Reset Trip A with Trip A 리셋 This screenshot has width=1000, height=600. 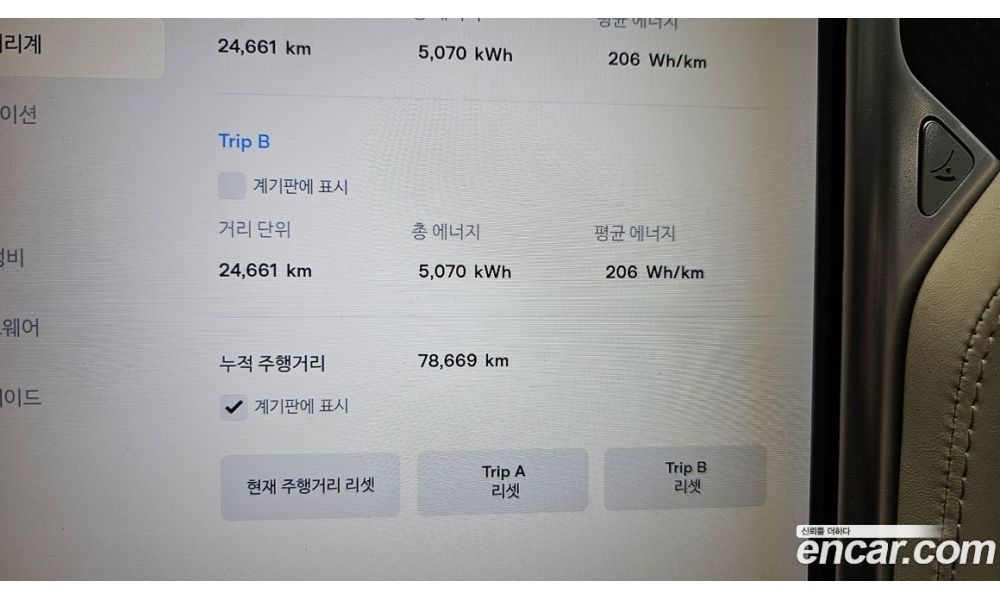pyautogui.click(x=503, y=481)
